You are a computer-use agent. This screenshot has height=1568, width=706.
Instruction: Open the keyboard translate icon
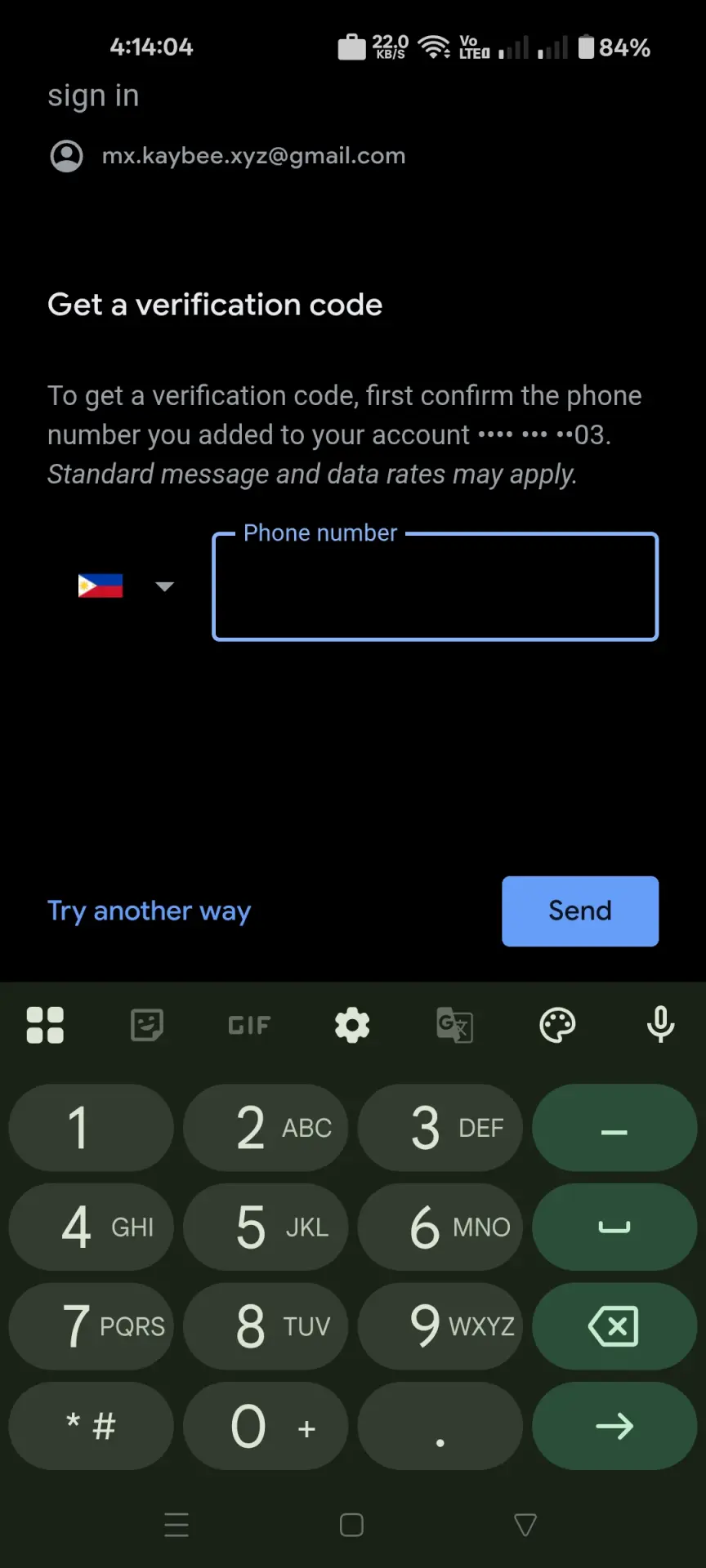454,1025
